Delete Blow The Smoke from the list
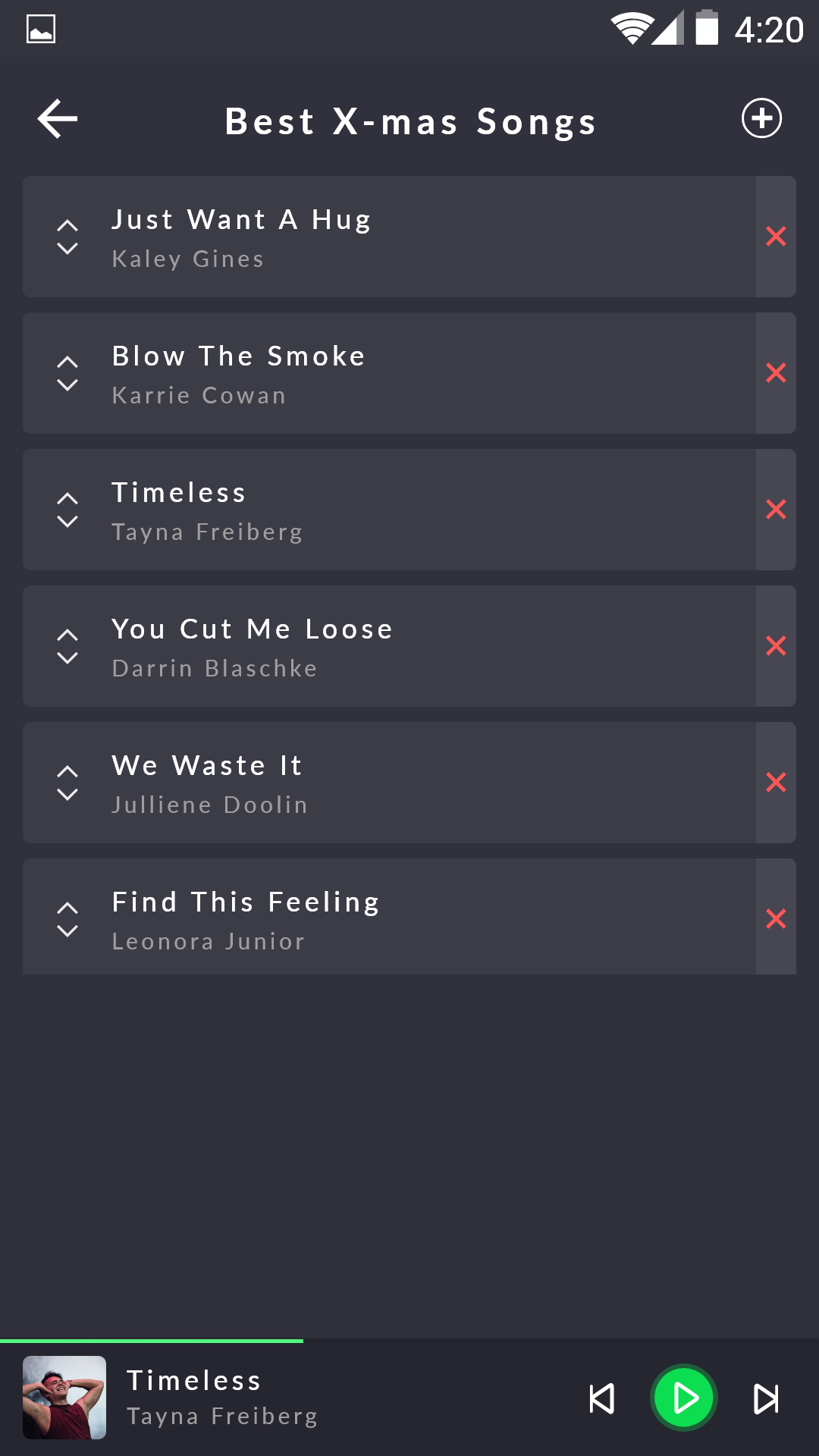The height and width of the screenshot is (1456, 819). click(x=776, y=373)
